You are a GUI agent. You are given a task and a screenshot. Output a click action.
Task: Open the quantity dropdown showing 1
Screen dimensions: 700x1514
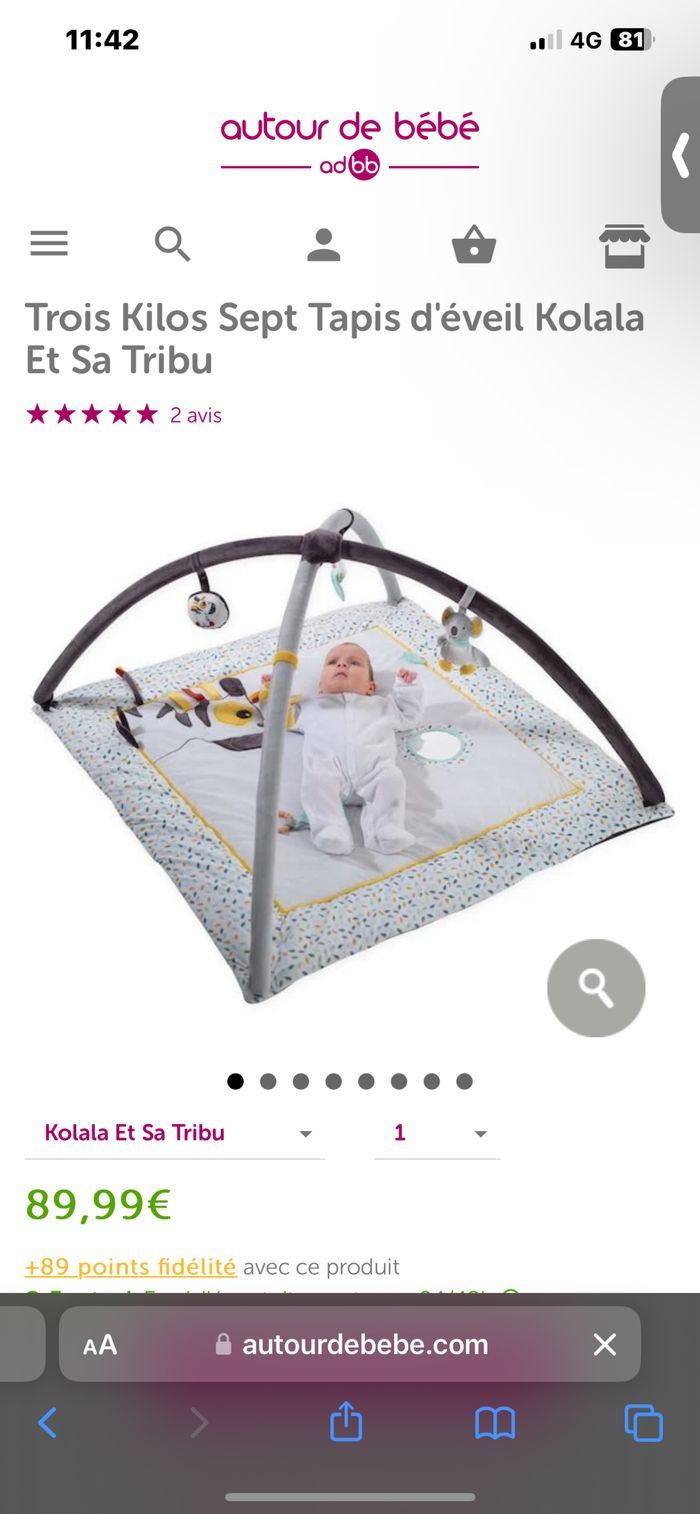tap(437, 1133)
